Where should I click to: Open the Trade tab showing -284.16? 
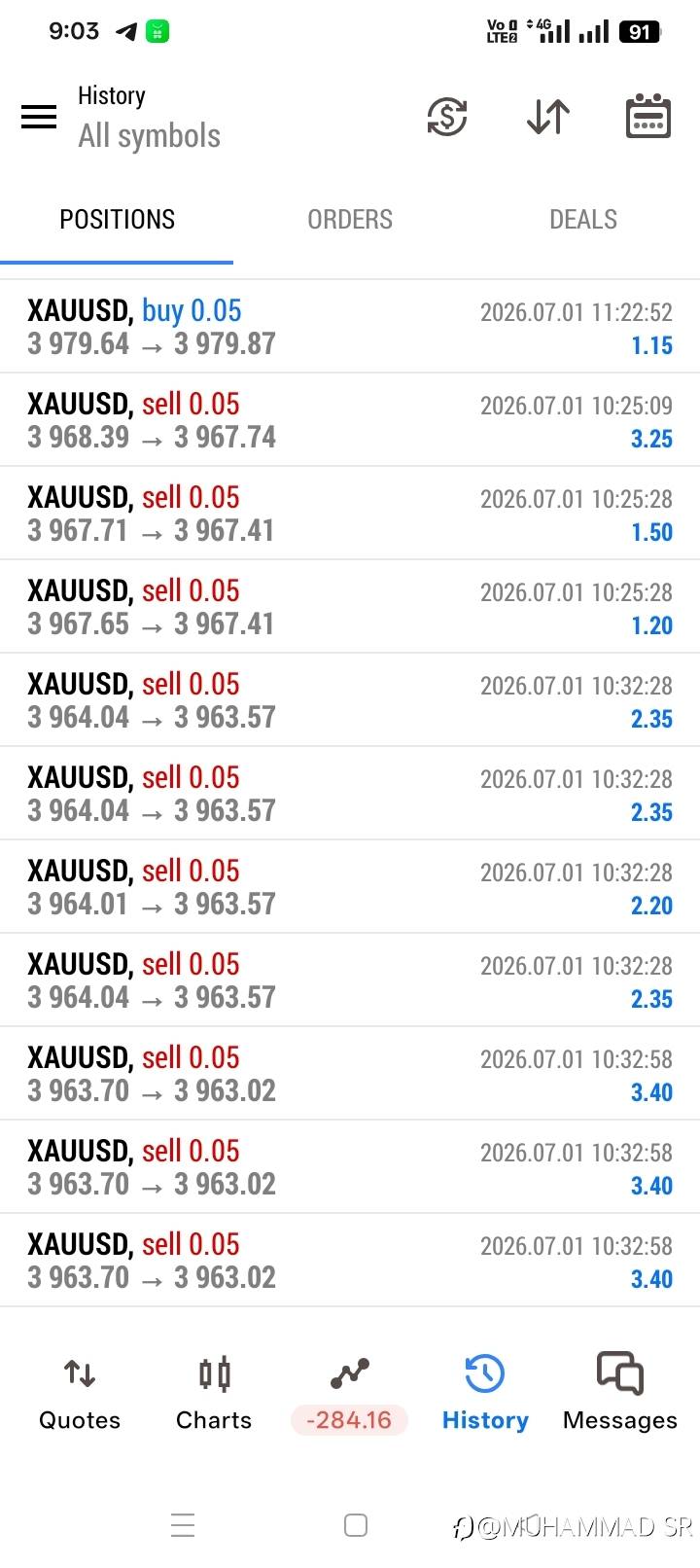coord(349,1394)
